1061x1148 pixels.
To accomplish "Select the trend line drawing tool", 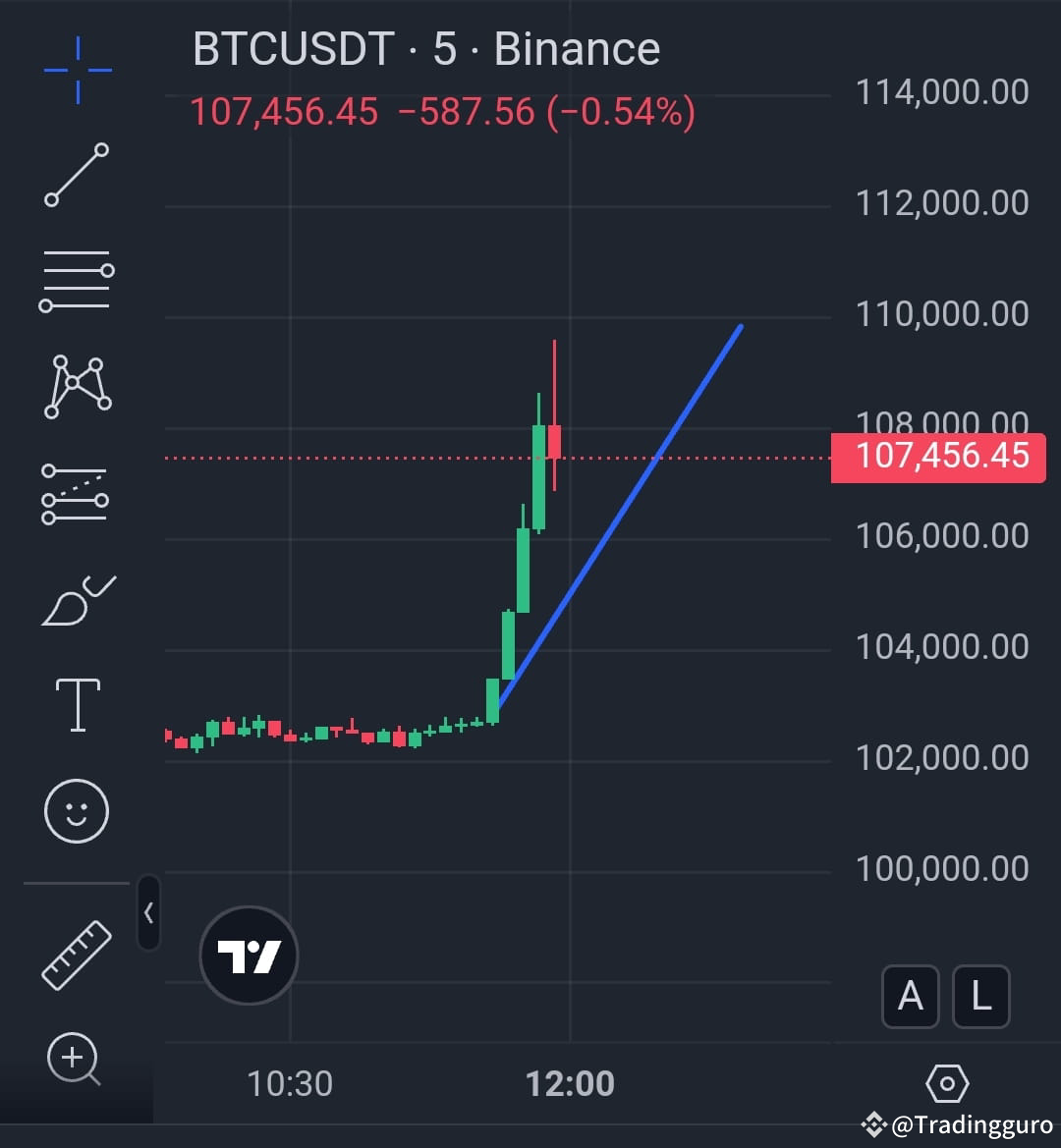I will click(x=77, y=177).
